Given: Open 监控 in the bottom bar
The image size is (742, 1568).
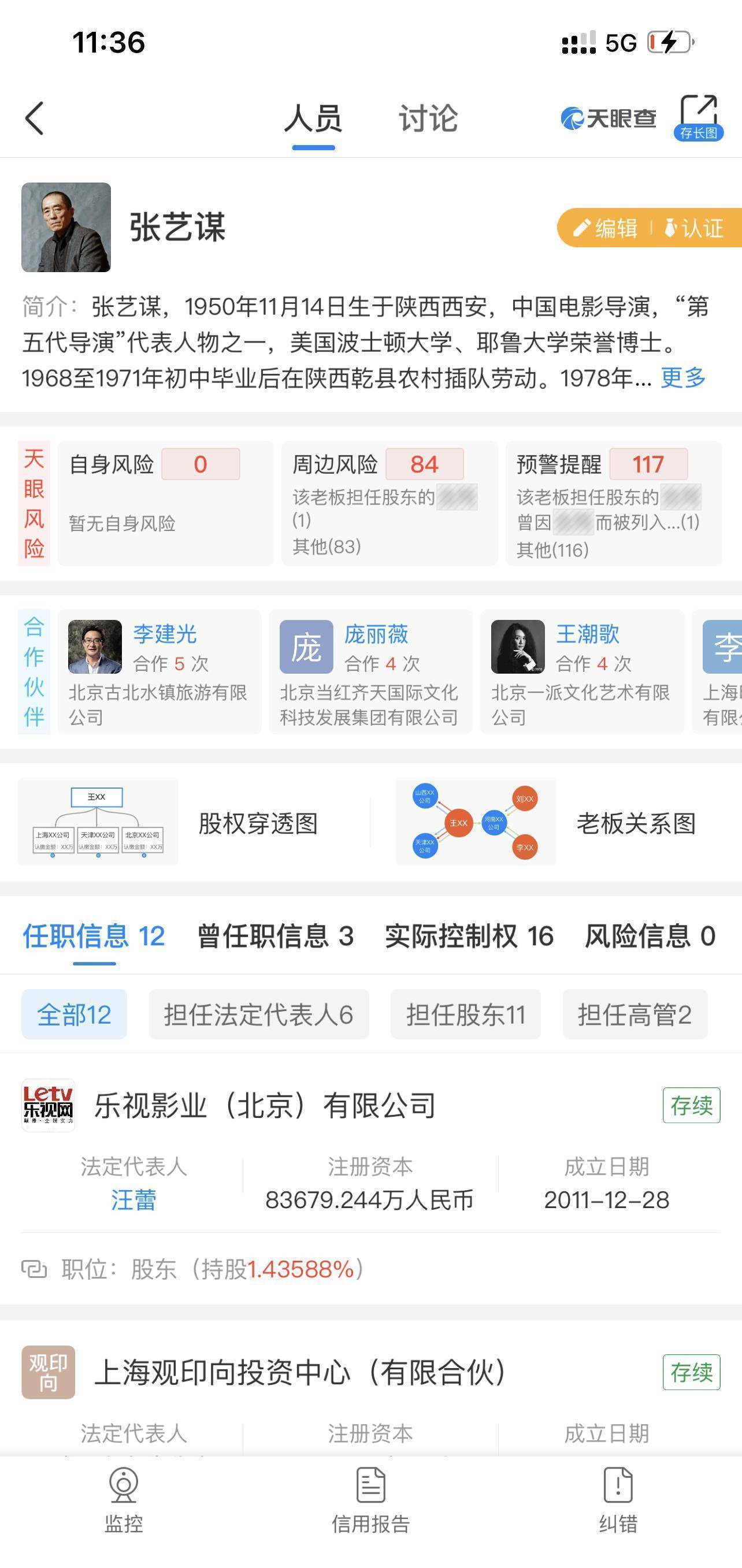Looking at the screenshot, I should (124, 1499).
